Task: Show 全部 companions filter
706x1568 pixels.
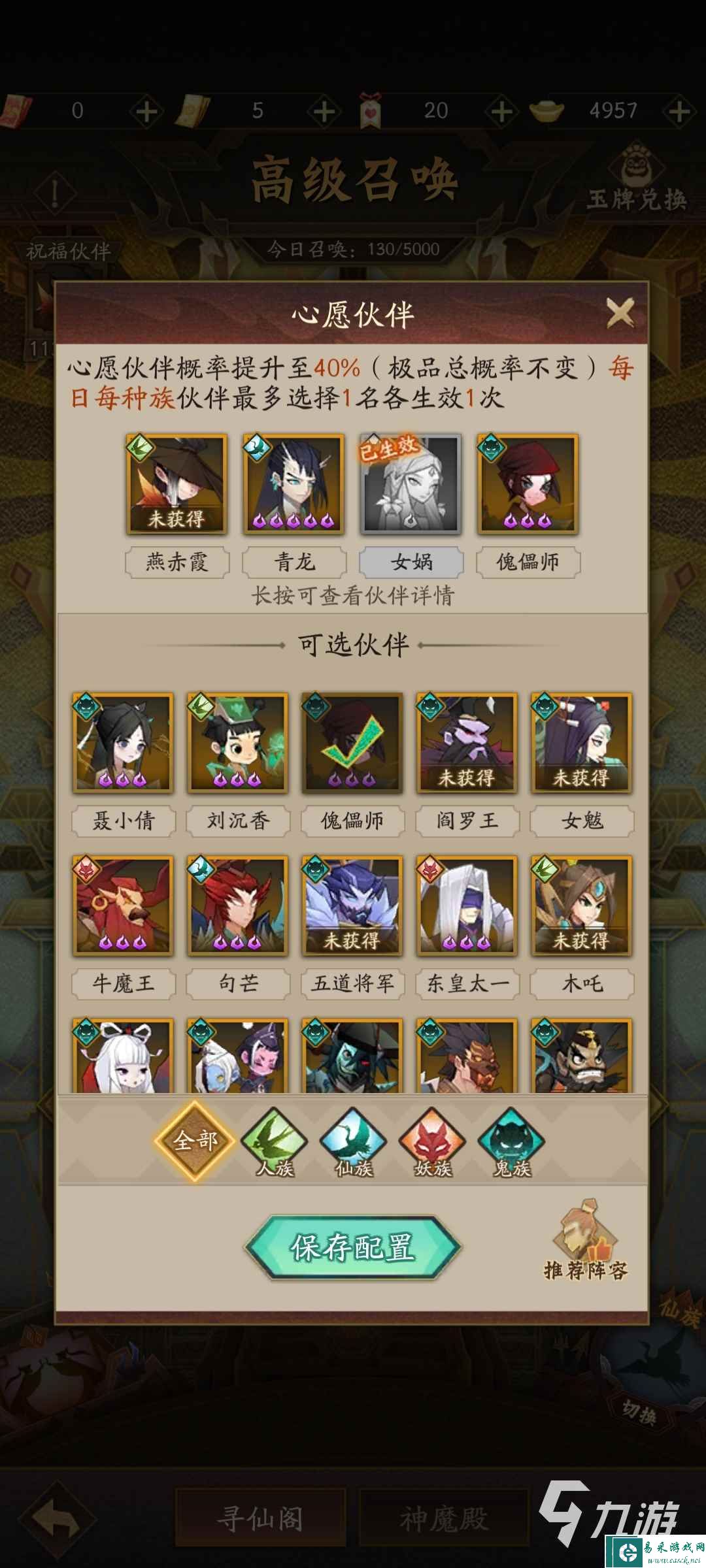Action: (195, 1141)
